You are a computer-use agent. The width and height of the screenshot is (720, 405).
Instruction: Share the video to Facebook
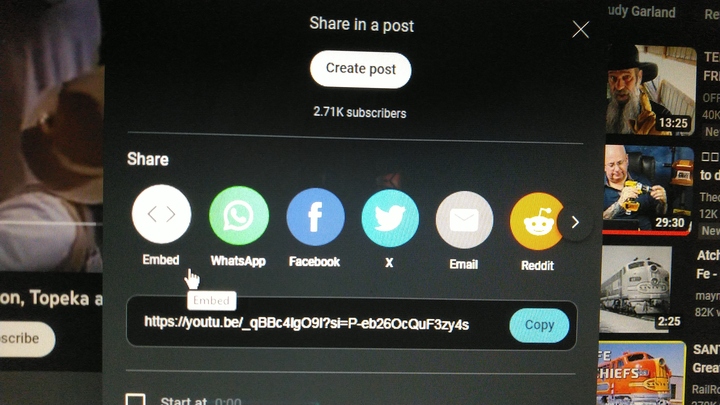(315, 217)
